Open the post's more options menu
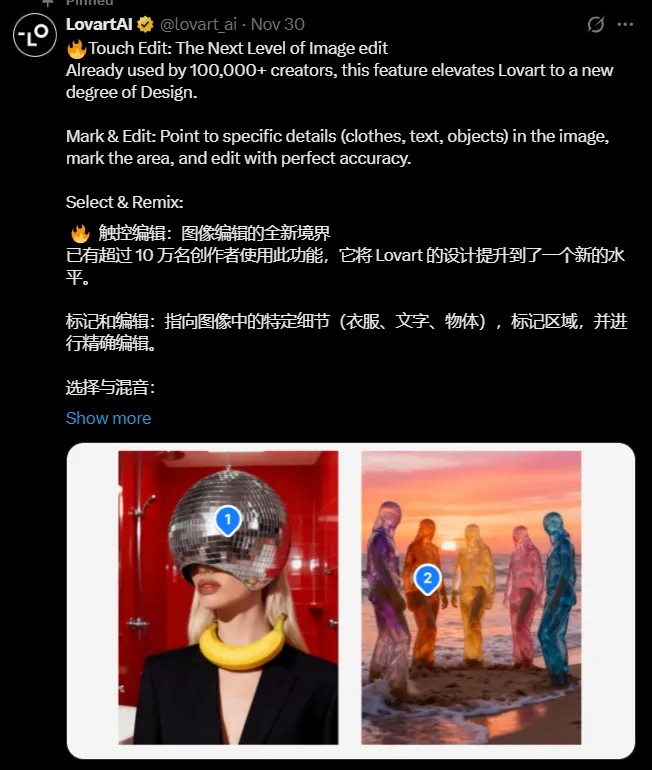The height and width of the screenshot is (770, 652). [x=626, y=24]
